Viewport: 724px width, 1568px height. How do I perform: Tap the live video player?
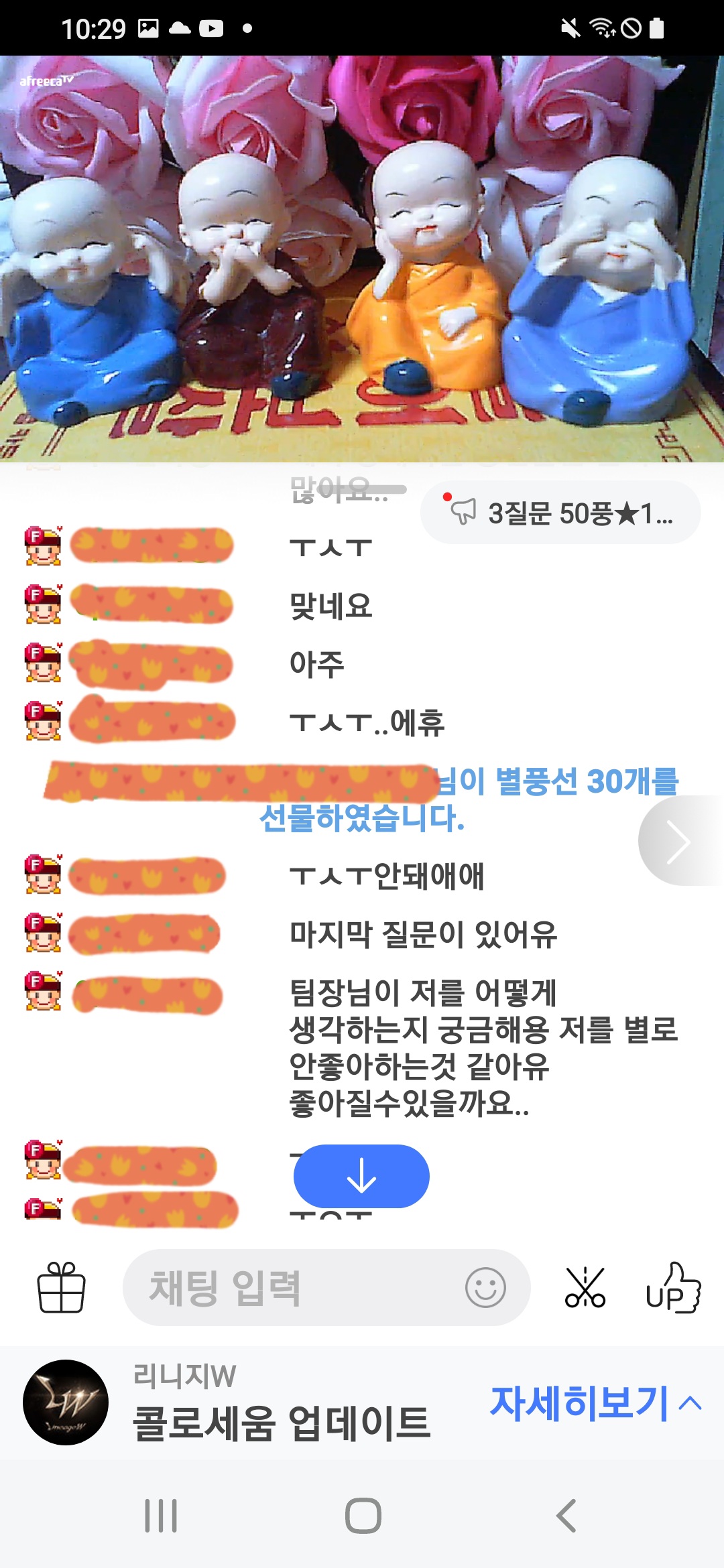(x=362, y=258)
